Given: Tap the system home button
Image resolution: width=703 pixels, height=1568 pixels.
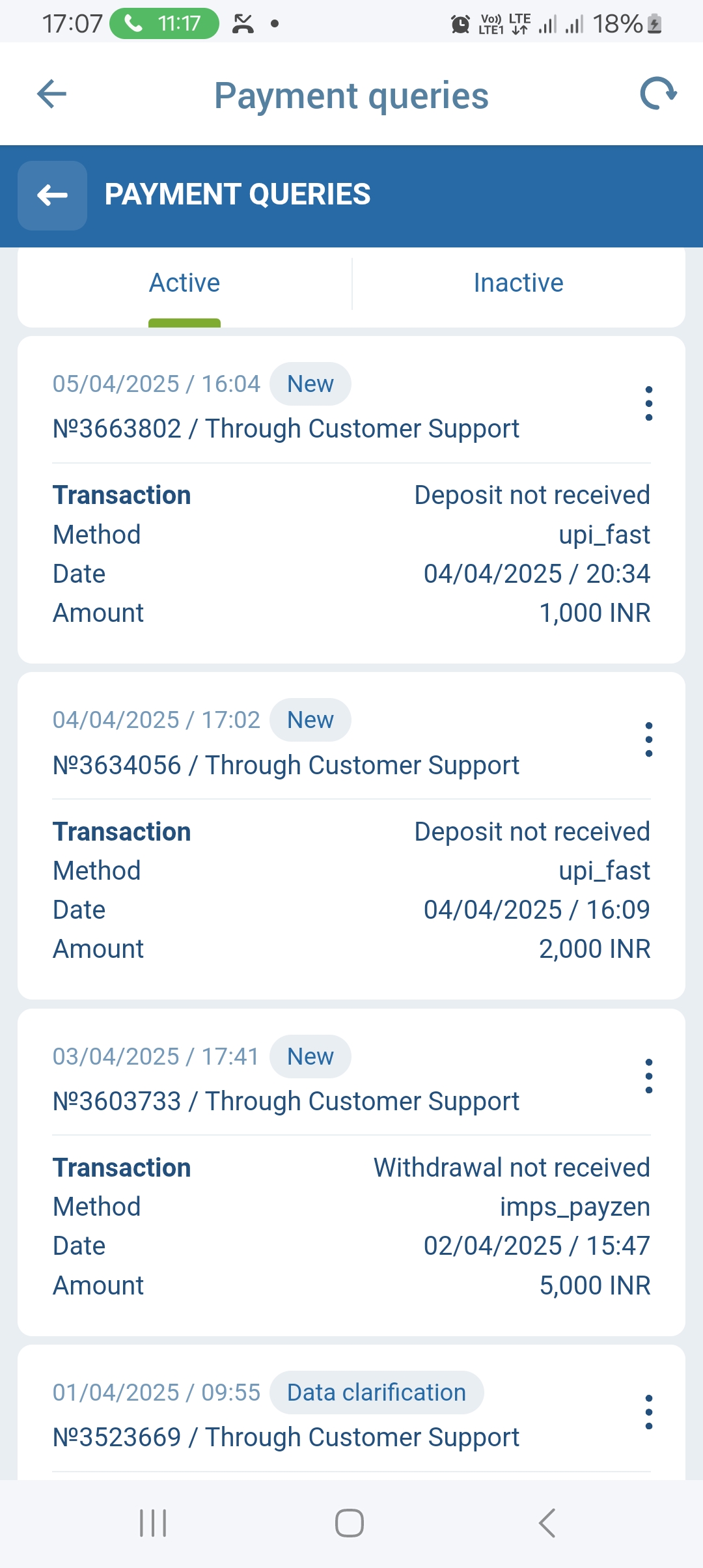Looking at the screenshot, I should click(x=350, y=1523).
